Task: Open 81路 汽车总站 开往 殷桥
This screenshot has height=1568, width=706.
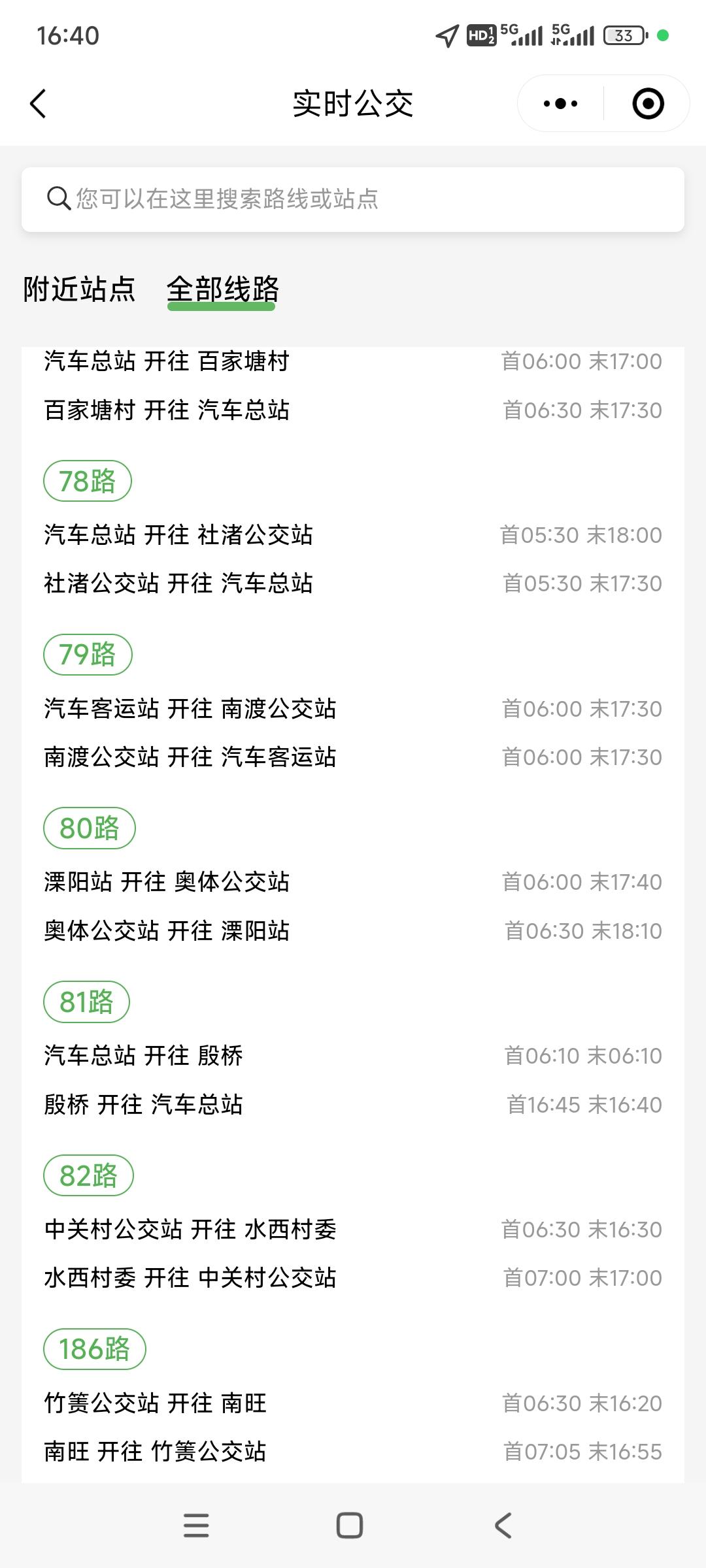Action: point(353,1056)
